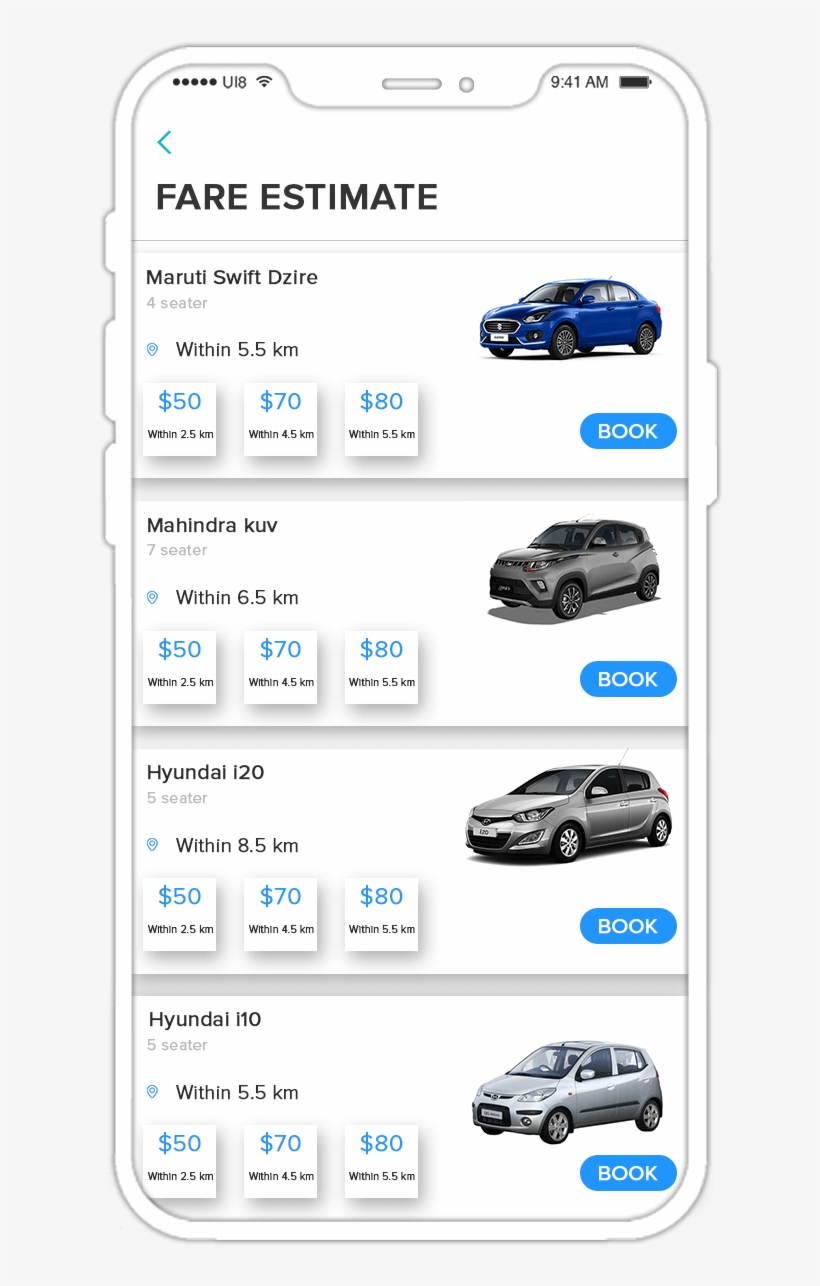
Task: Click the location pin beside Maruti Swift Dzire distance
Action: pyautogui.click(x=152, y=349)
